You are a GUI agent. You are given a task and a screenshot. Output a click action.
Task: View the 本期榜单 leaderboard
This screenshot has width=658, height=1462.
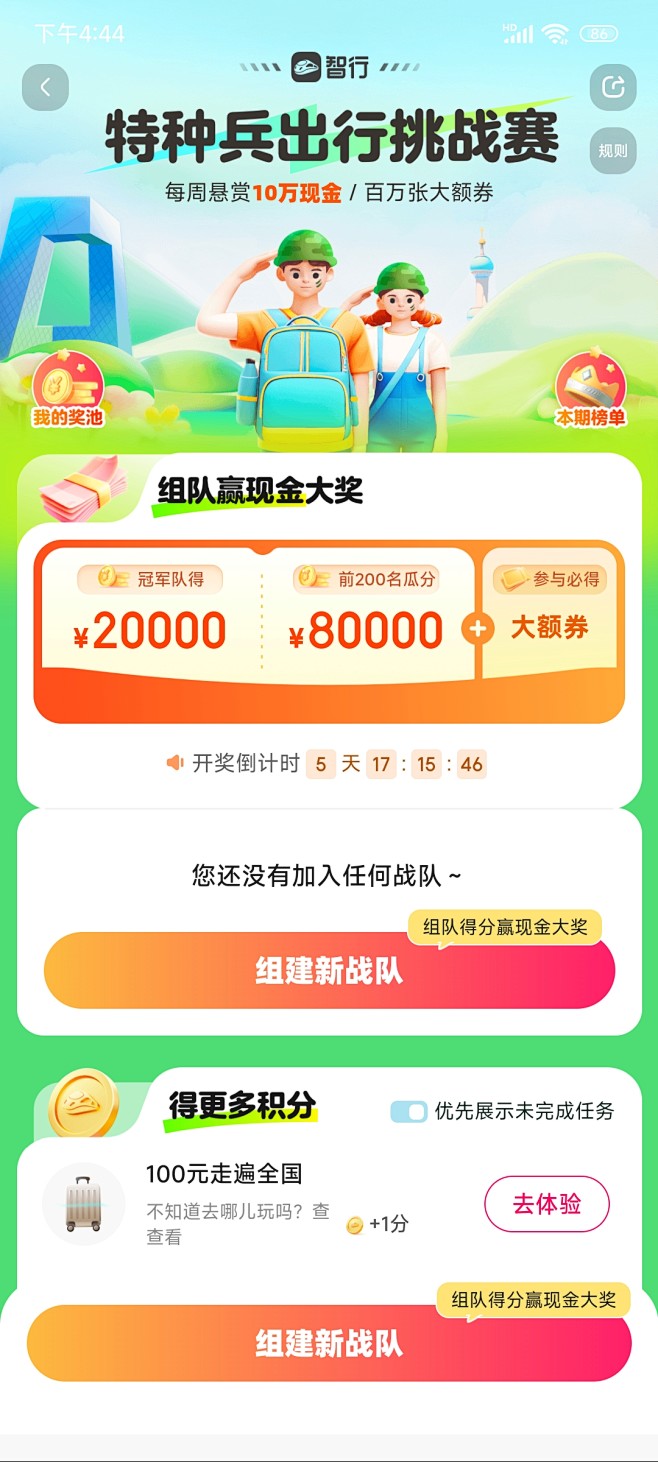pos(590,392)
